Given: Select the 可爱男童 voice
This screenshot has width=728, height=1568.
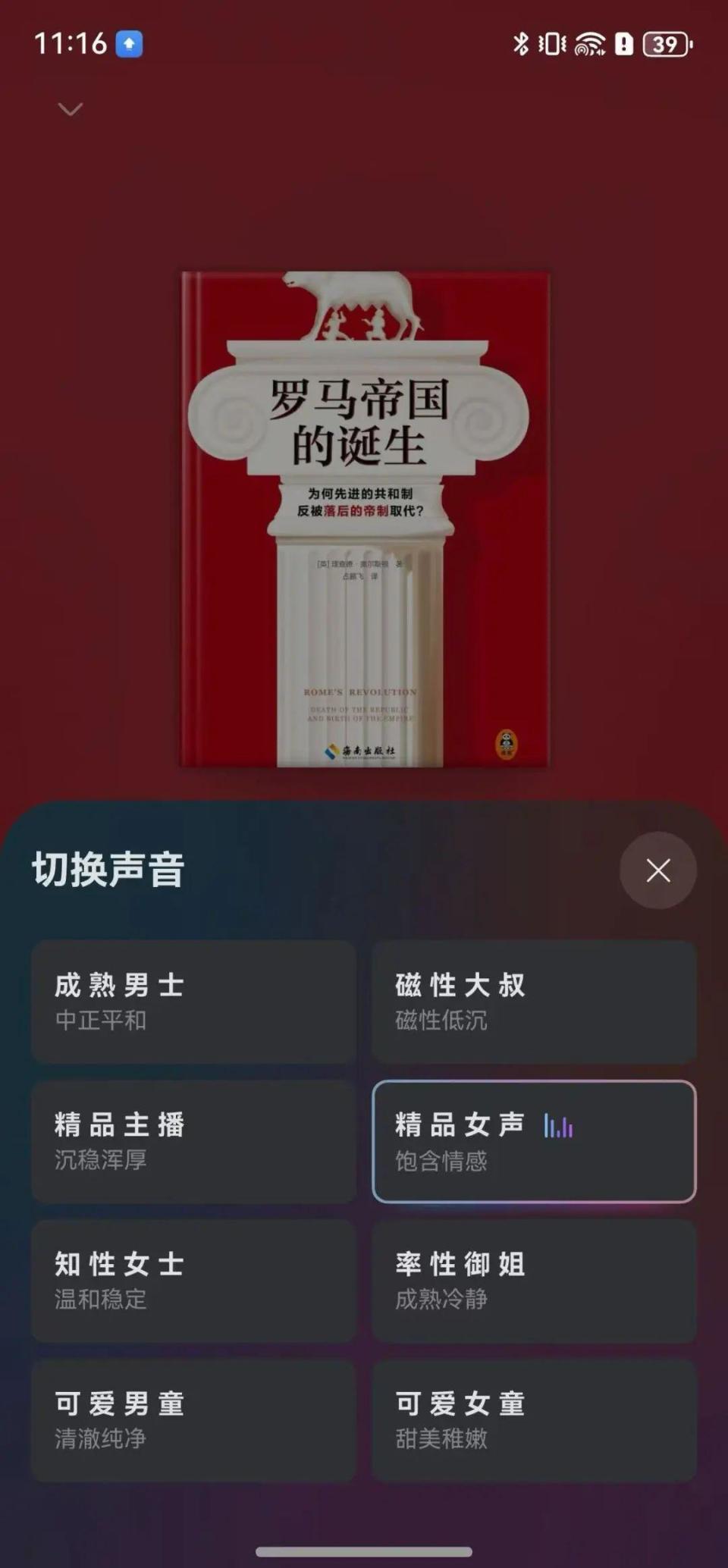Looking at the screenshot, I should point(194,1422).
